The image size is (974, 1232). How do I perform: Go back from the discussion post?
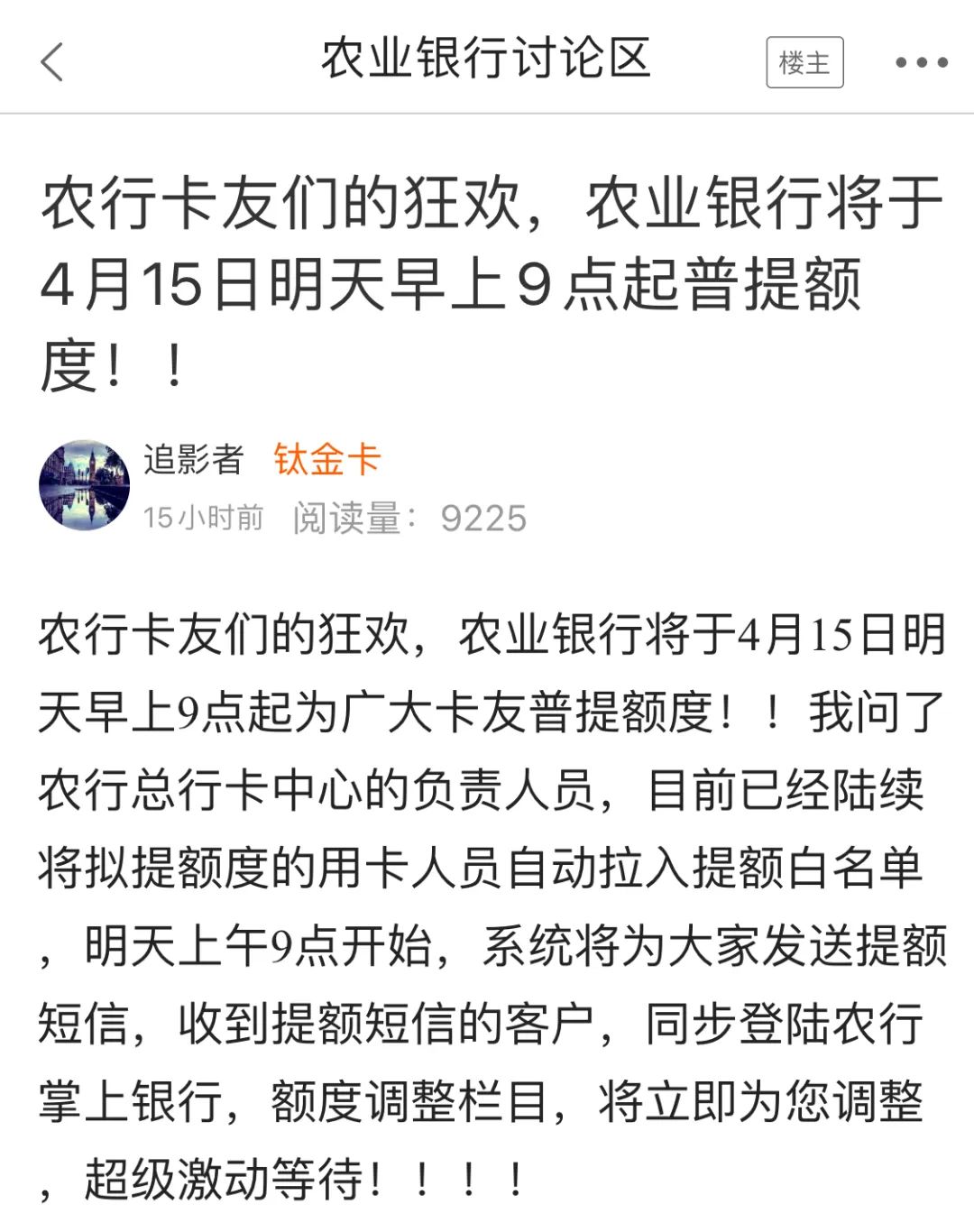(52, 62)
